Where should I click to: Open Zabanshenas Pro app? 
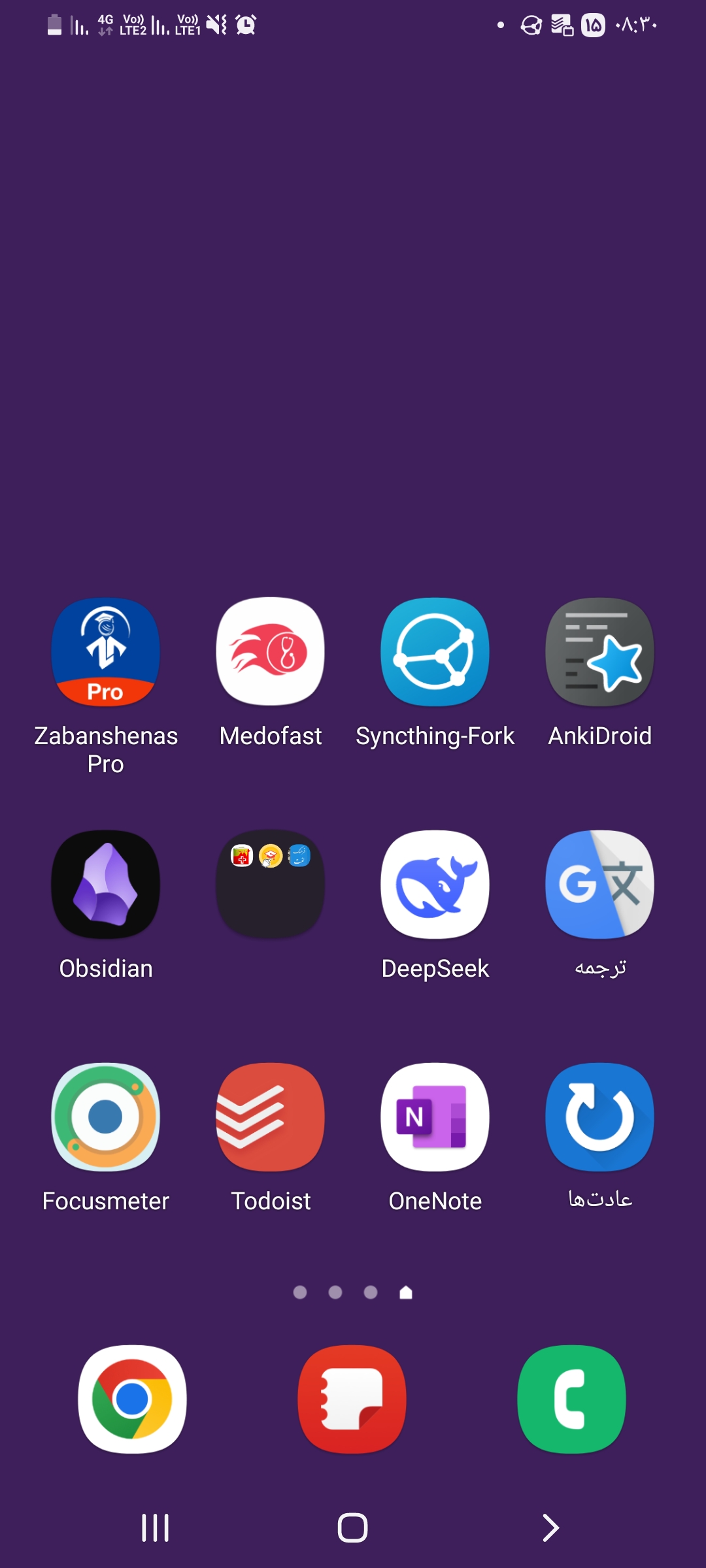(106, 652)
